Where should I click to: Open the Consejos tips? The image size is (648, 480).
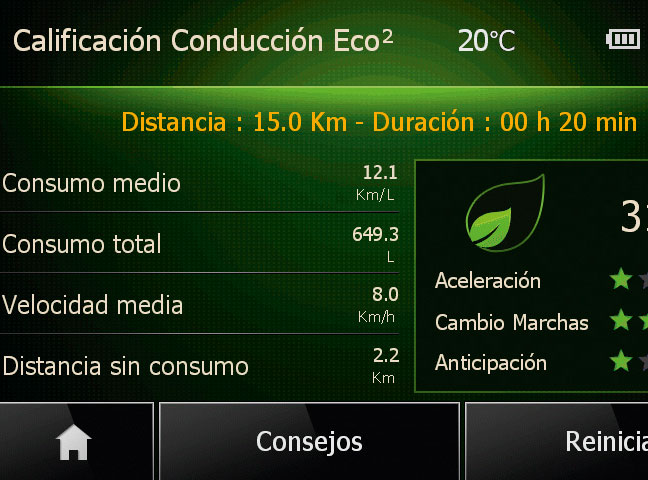(x=309, y=442)
